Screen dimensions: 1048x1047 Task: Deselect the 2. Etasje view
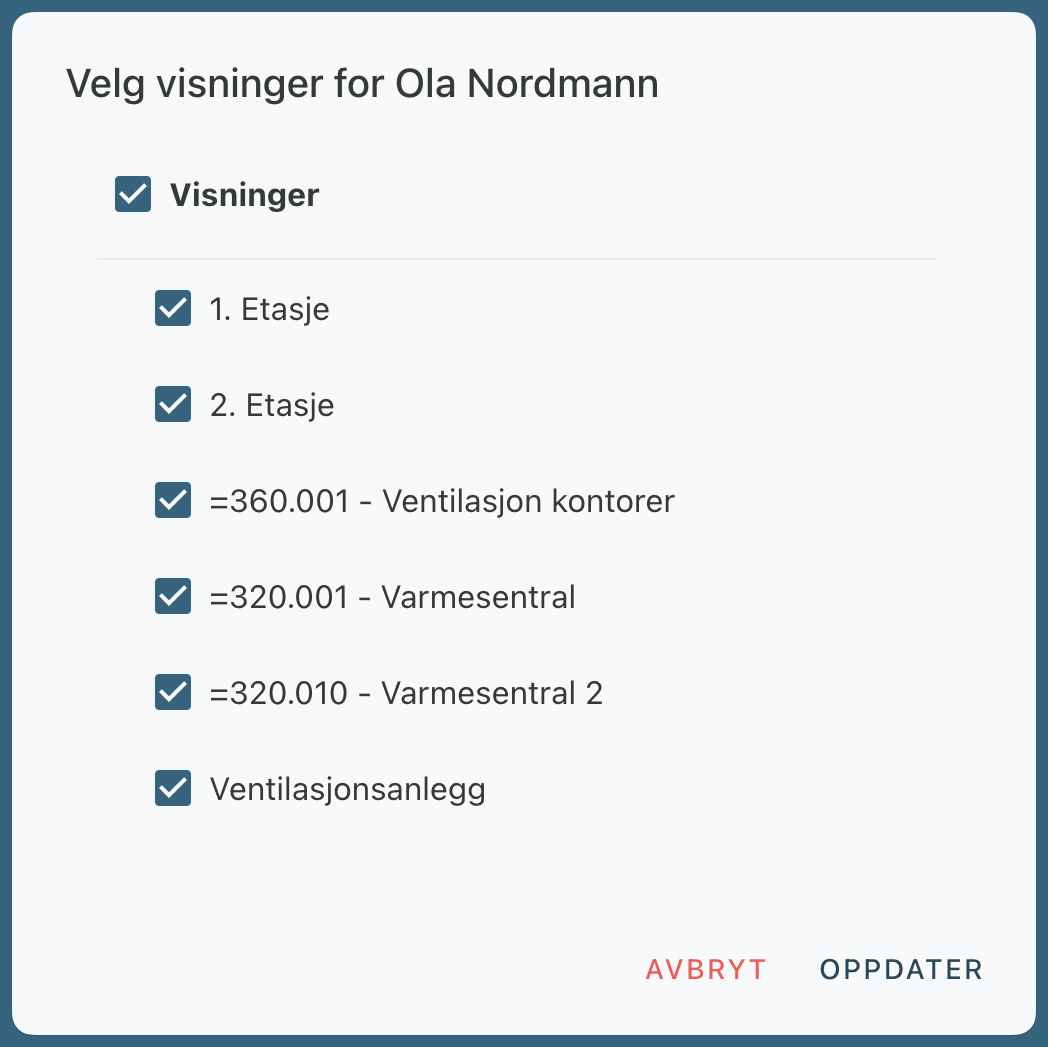[173, 404]
